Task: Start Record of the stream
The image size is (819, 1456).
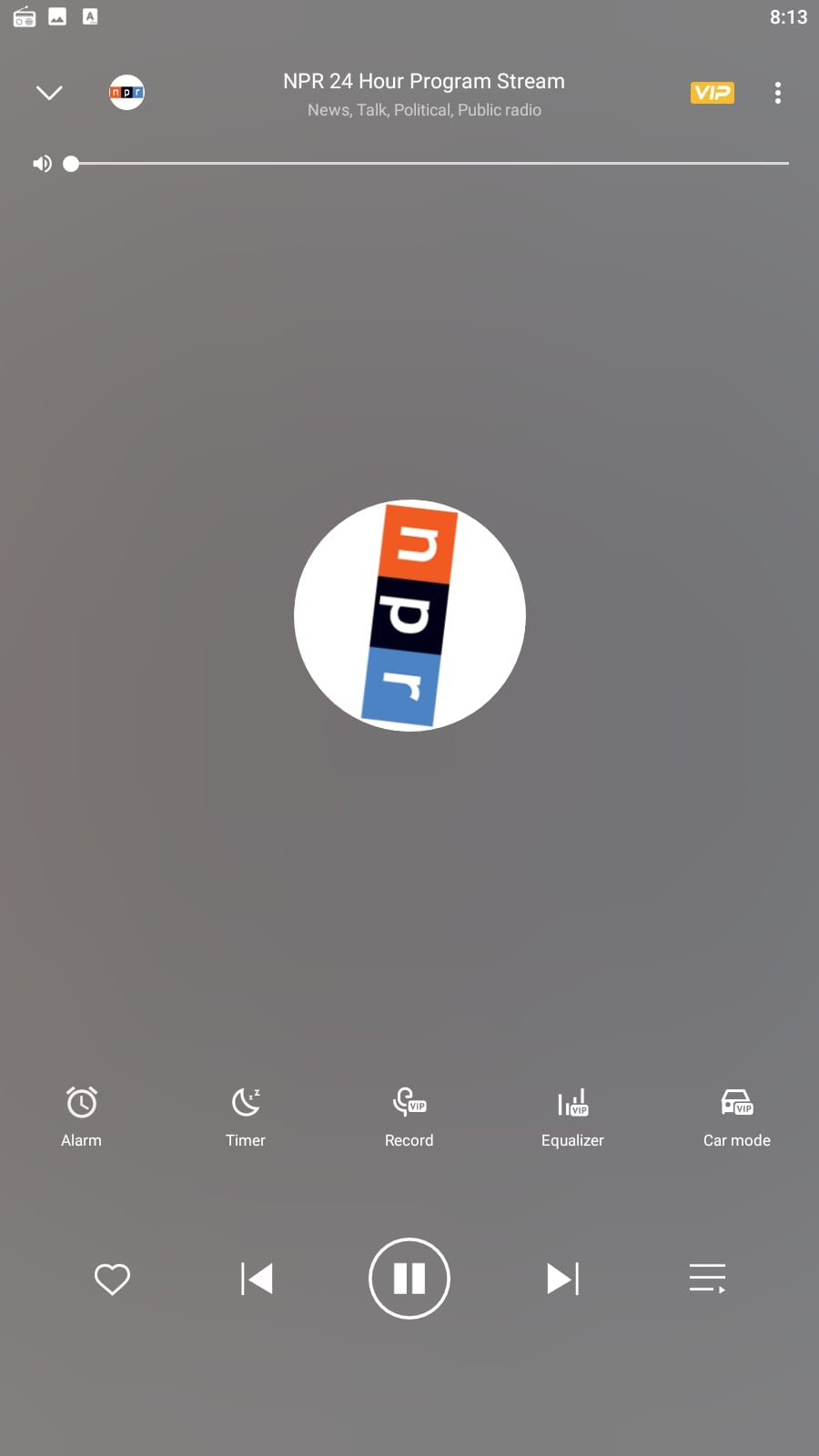Action: click(409, 1117)
